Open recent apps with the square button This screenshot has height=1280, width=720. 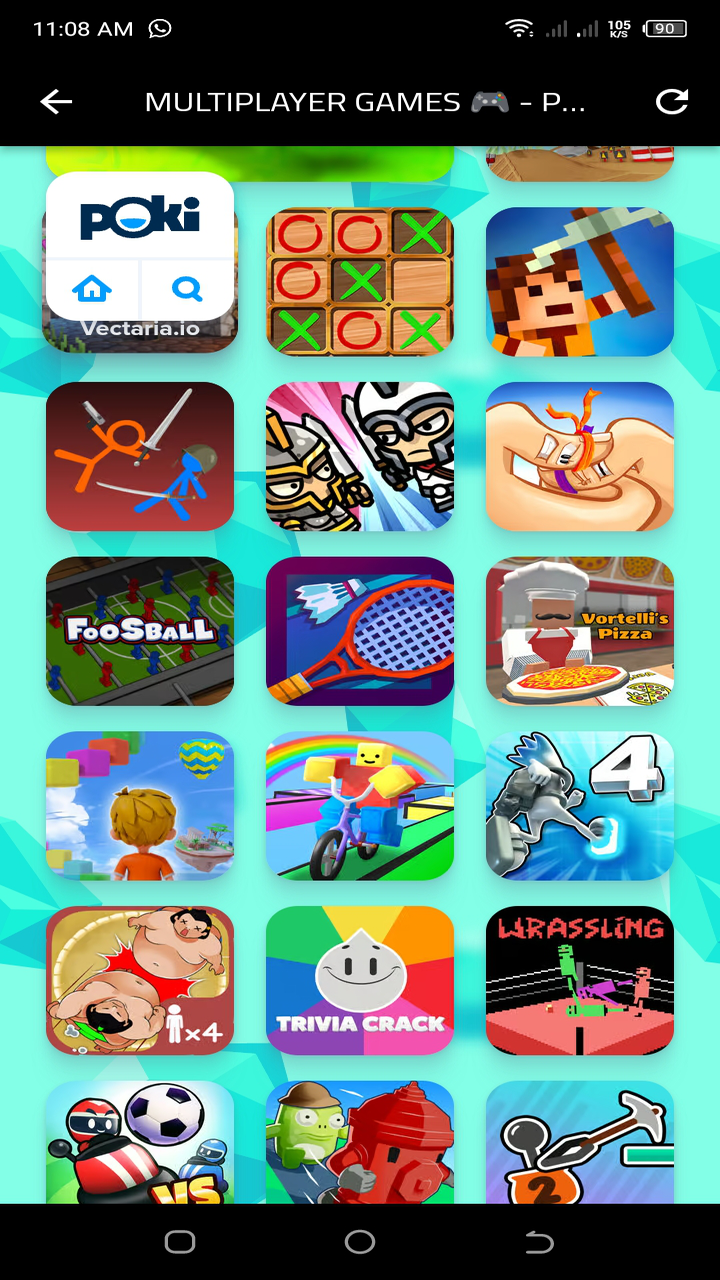pos(180,1240)
